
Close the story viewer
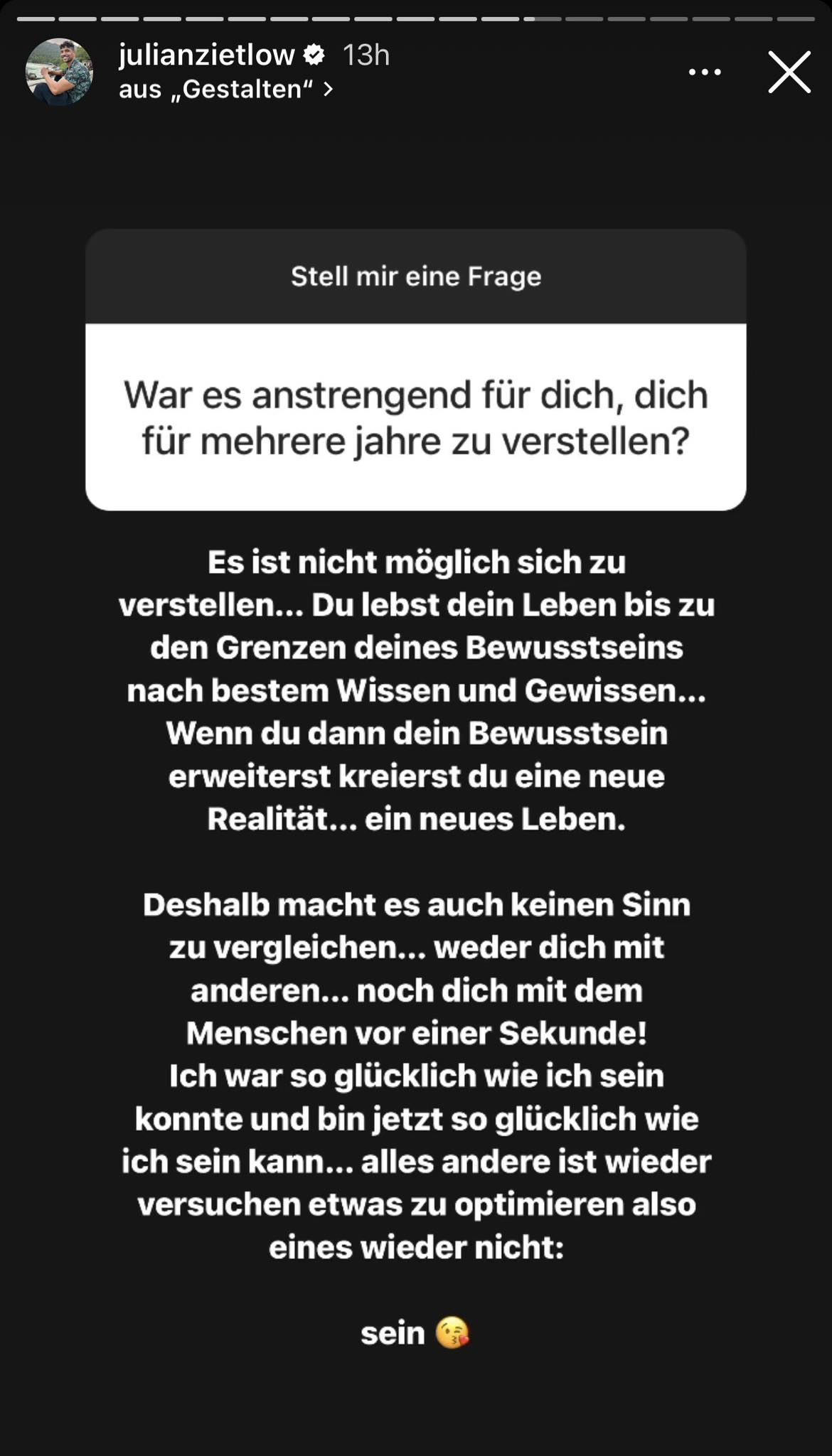pyautogui.click(x=789, y=72)
